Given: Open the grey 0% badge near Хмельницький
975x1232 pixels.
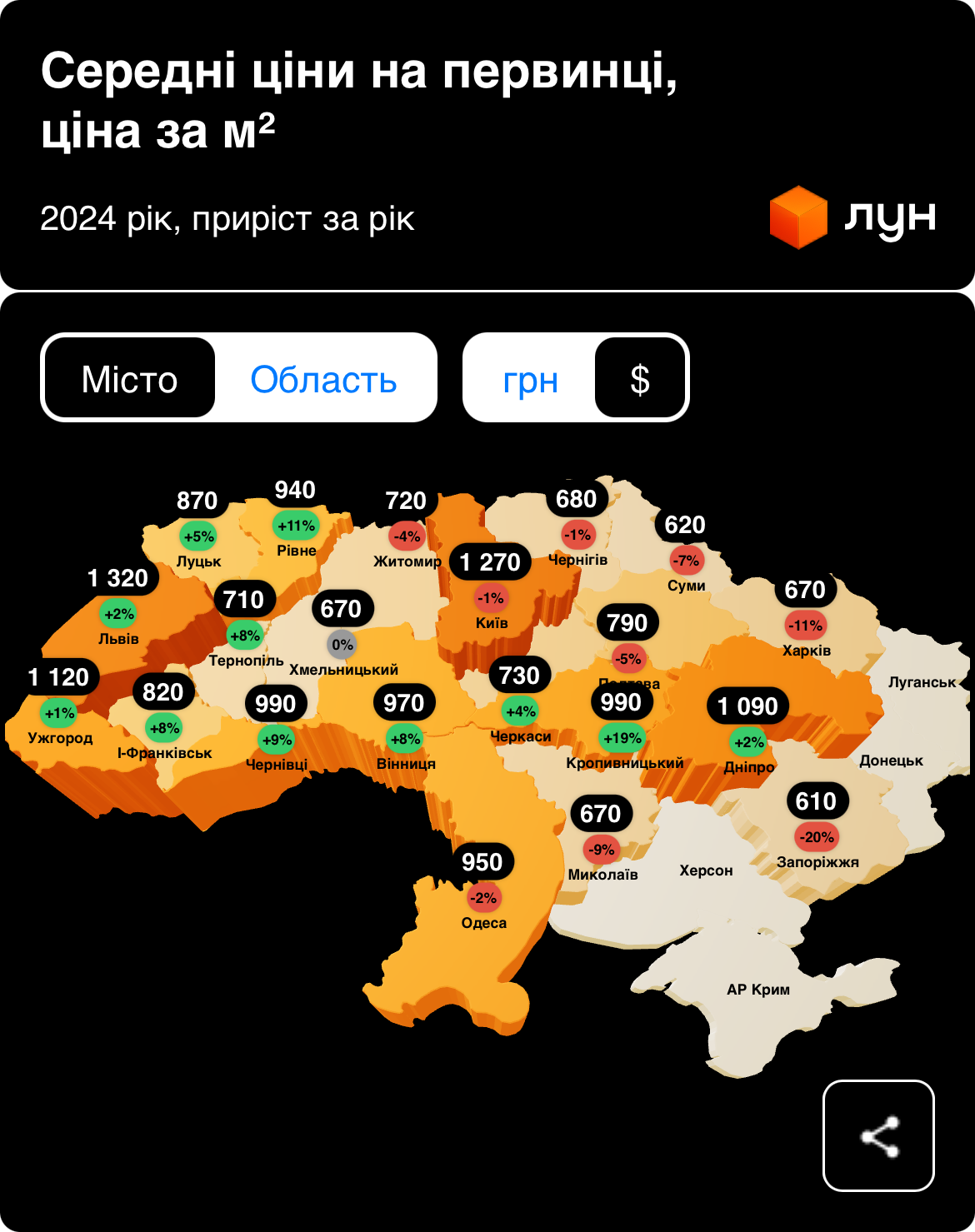Looking at the screenshot, I should 340,642.
